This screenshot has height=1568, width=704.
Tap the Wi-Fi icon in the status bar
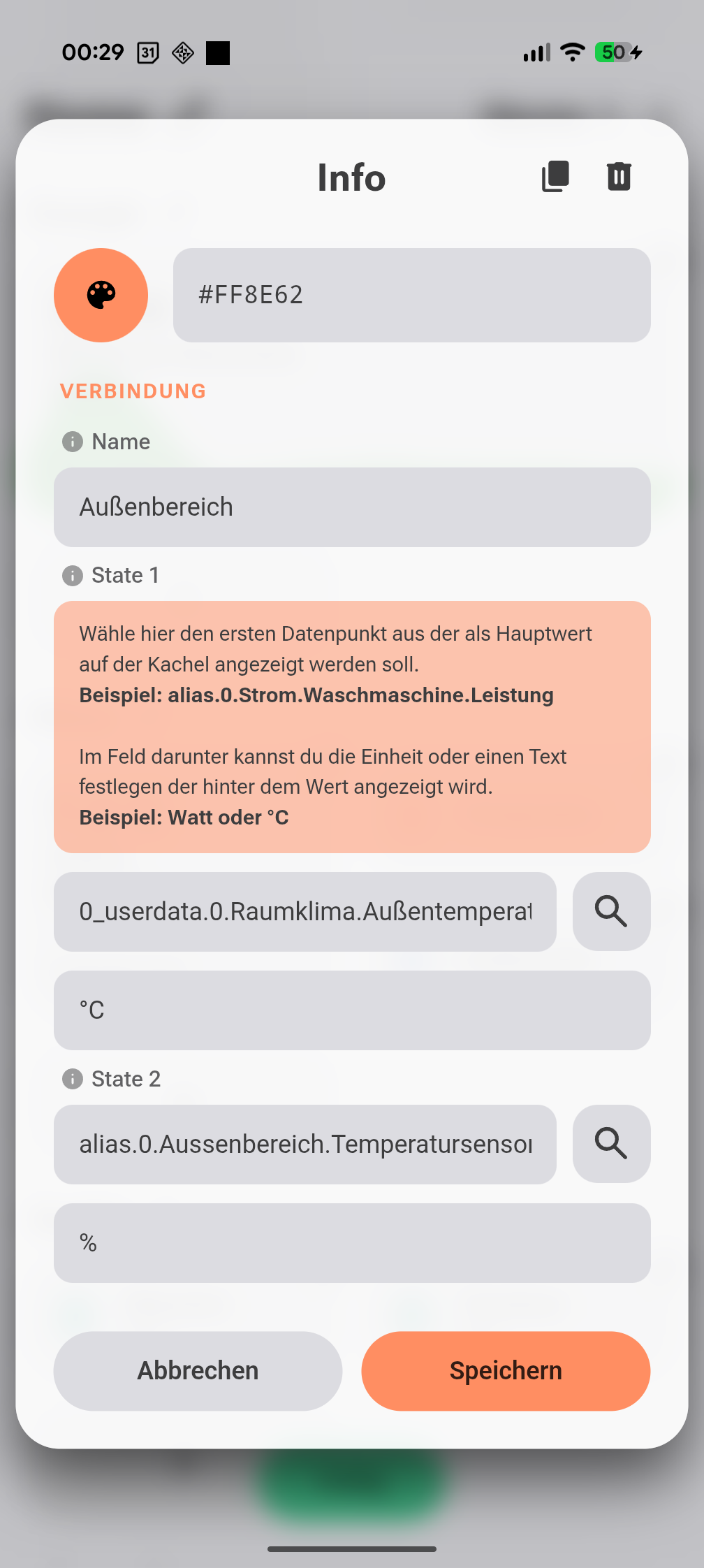pos(571,52)
